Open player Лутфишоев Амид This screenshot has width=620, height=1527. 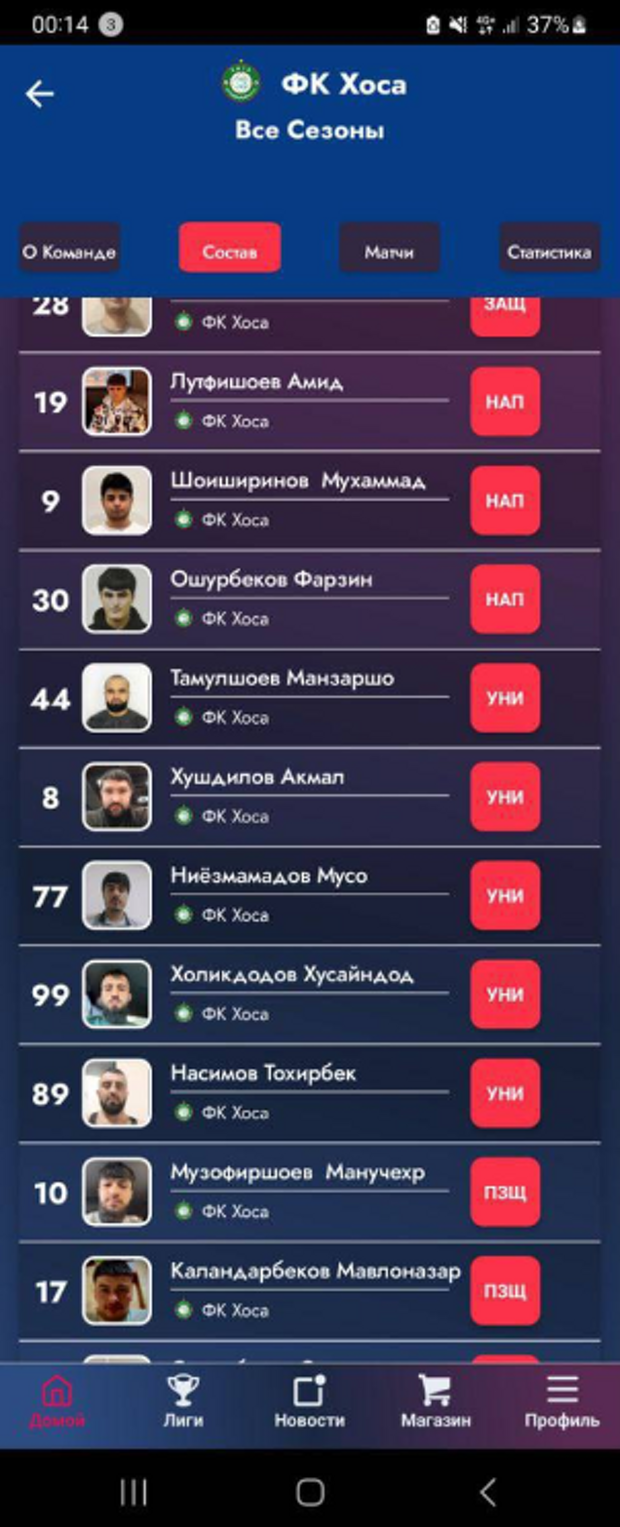tap(257, 383)
